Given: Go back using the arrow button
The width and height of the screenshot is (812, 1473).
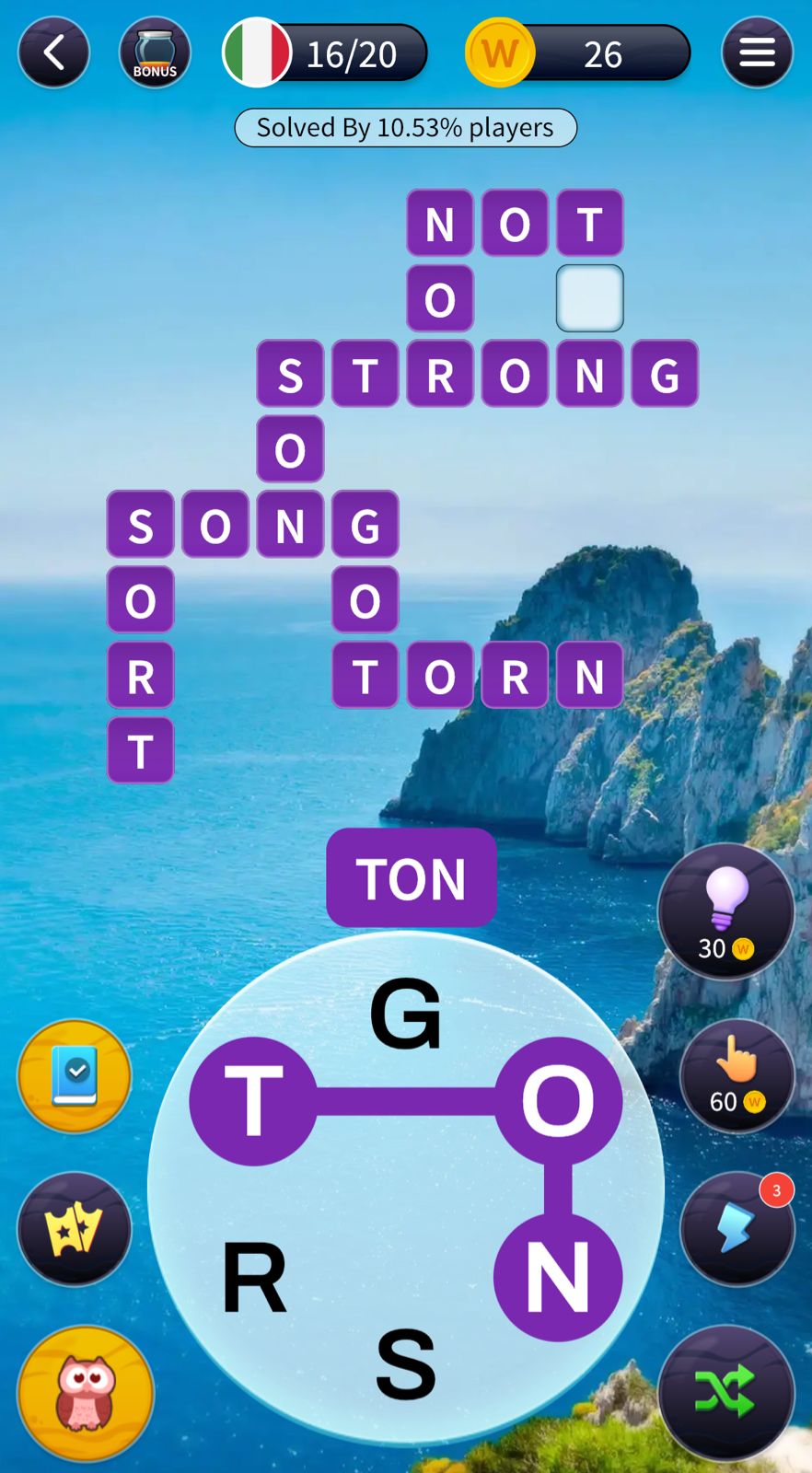Looking at the screenshot, I should [x=53, y=52].
